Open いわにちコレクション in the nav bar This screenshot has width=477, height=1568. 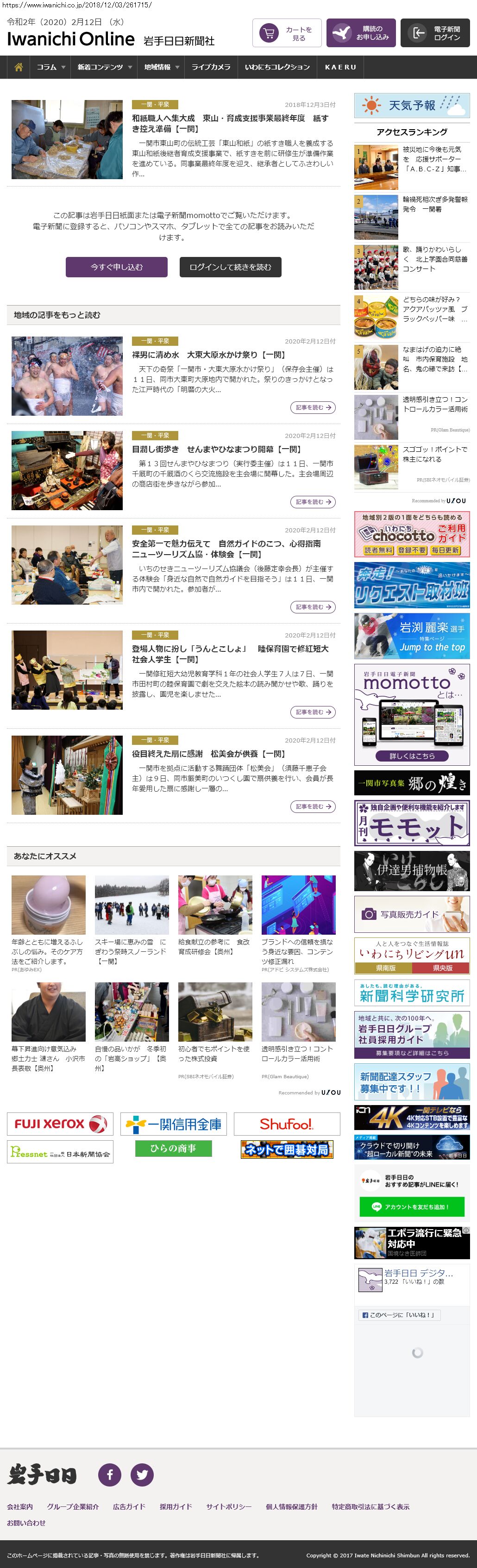(277, 67)
